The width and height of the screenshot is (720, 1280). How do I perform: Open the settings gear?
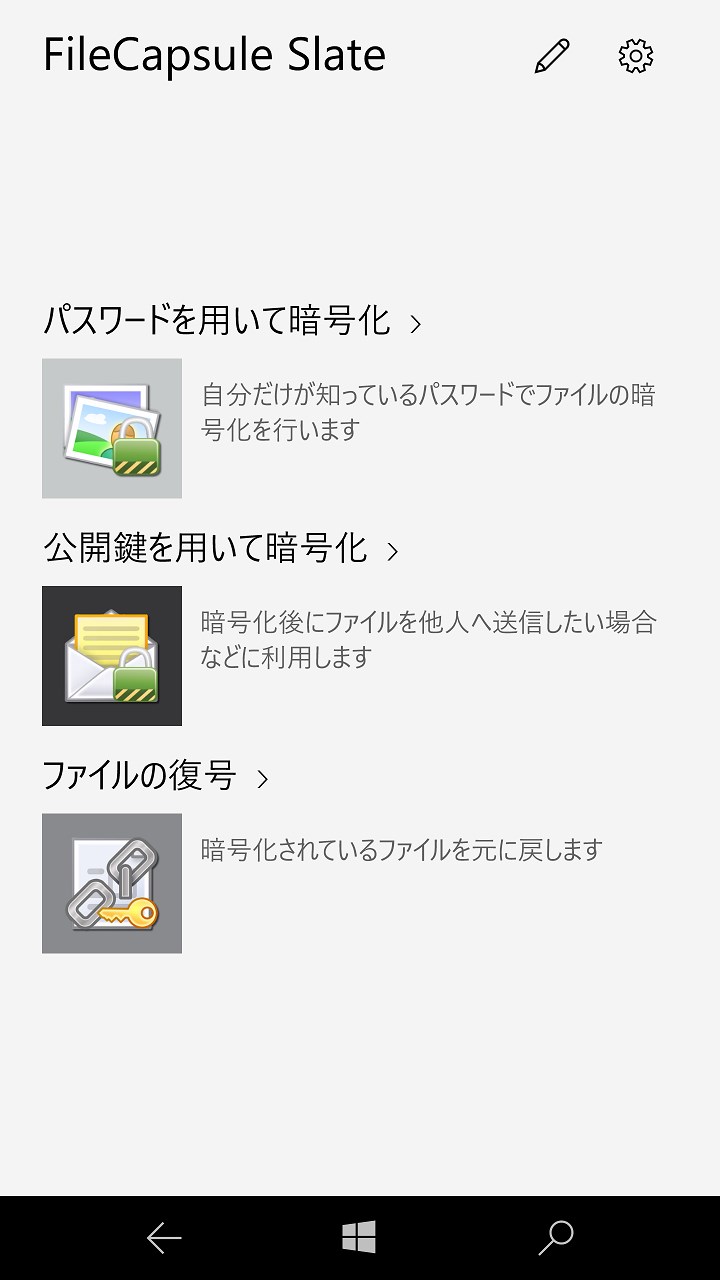coord(636,56)
